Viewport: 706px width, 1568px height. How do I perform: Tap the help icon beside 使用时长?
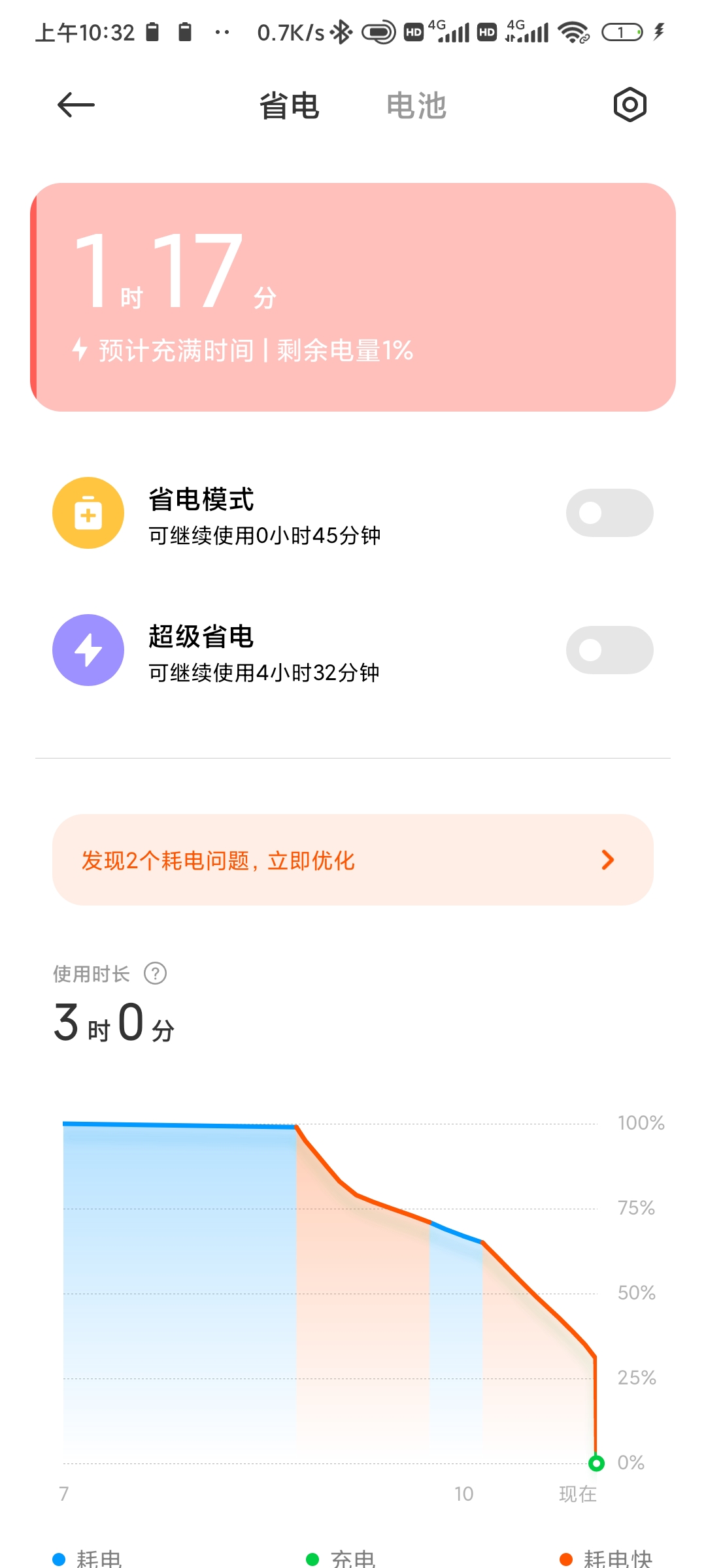tap(156, 973)
